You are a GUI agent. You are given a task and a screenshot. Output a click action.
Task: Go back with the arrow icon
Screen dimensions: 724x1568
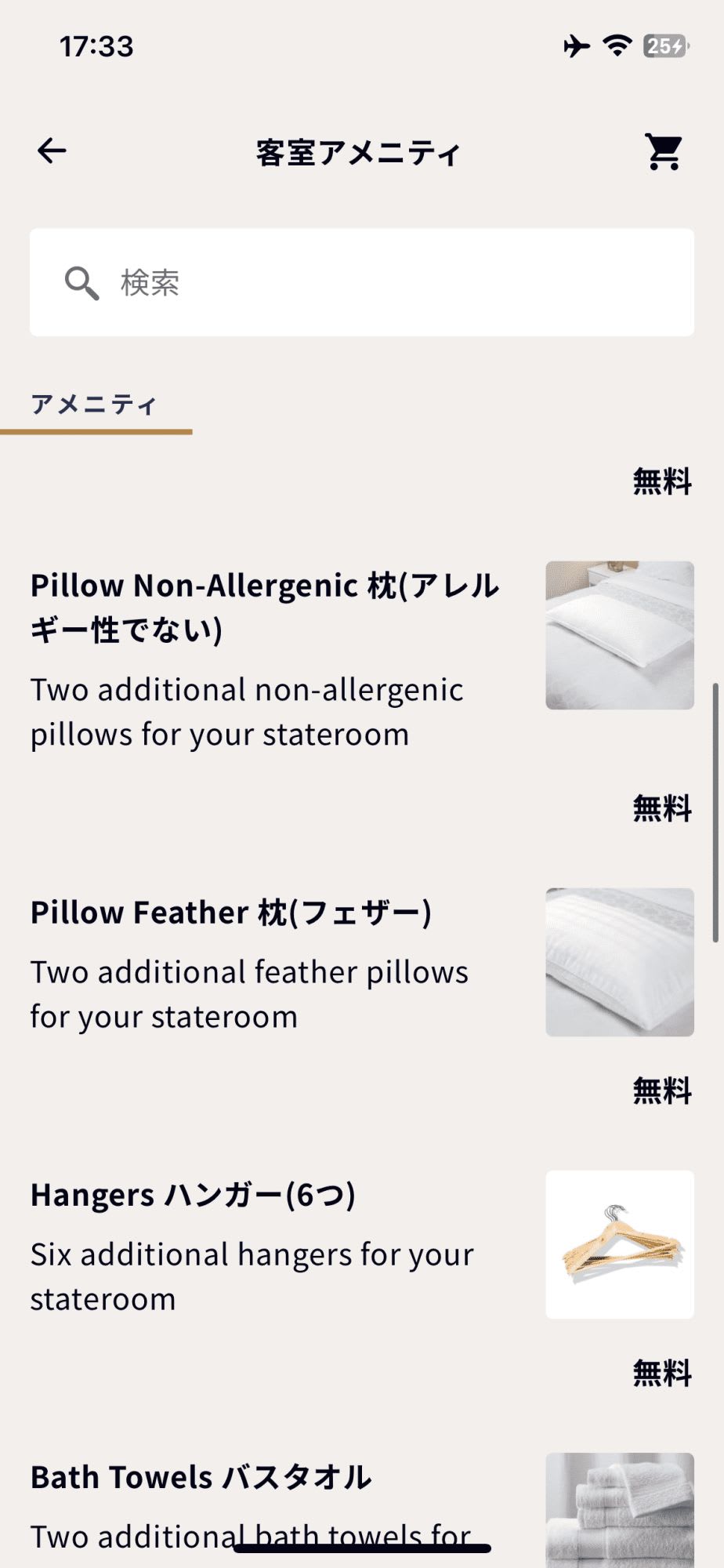52,151
